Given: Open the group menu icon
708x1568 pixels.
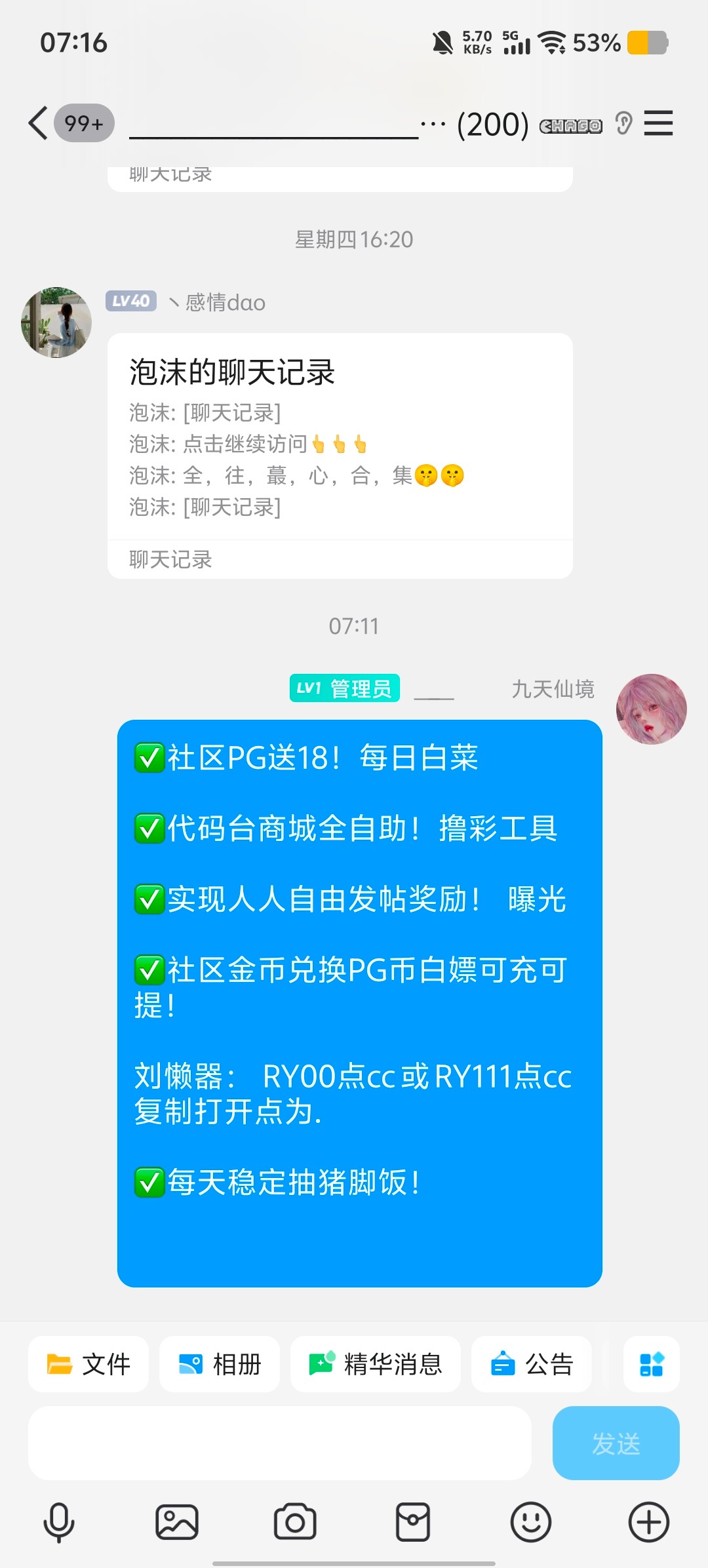Looking at the screenshot, I should coord(658,123).
